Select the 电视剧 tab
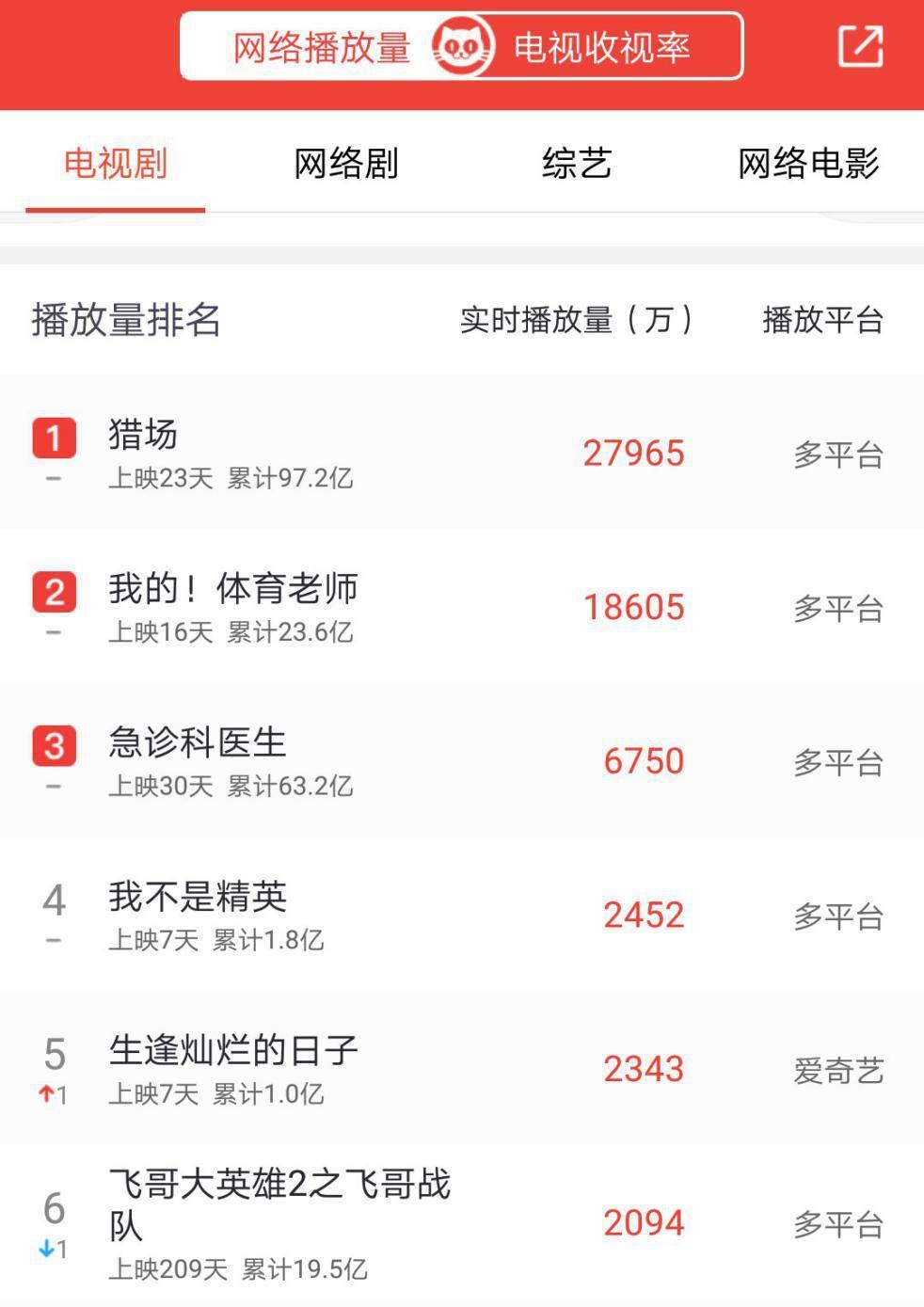 tap(116, 164)
